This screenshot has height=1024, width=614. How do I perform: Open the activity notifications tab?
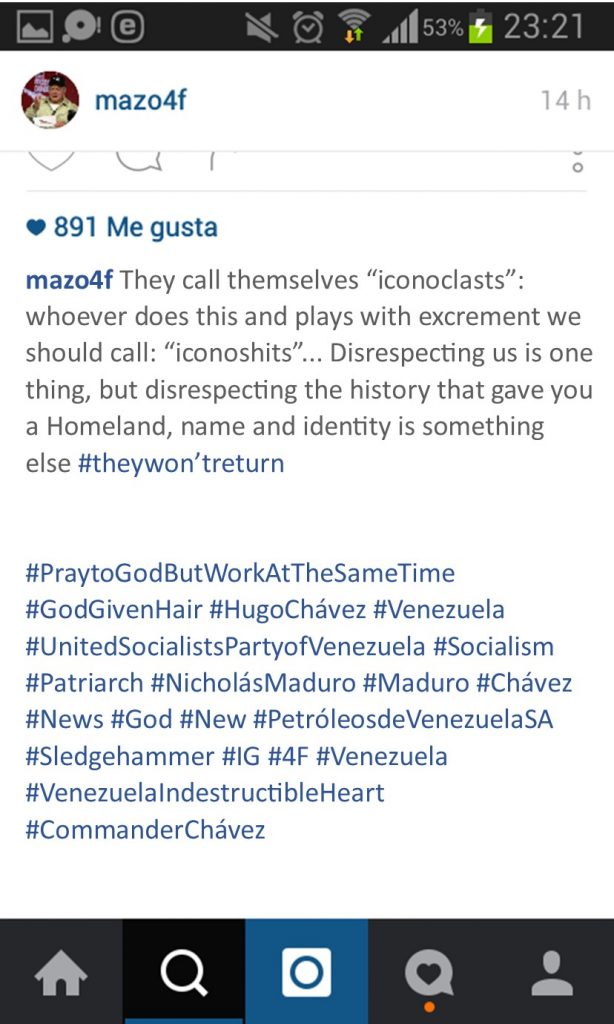[429, 972]
